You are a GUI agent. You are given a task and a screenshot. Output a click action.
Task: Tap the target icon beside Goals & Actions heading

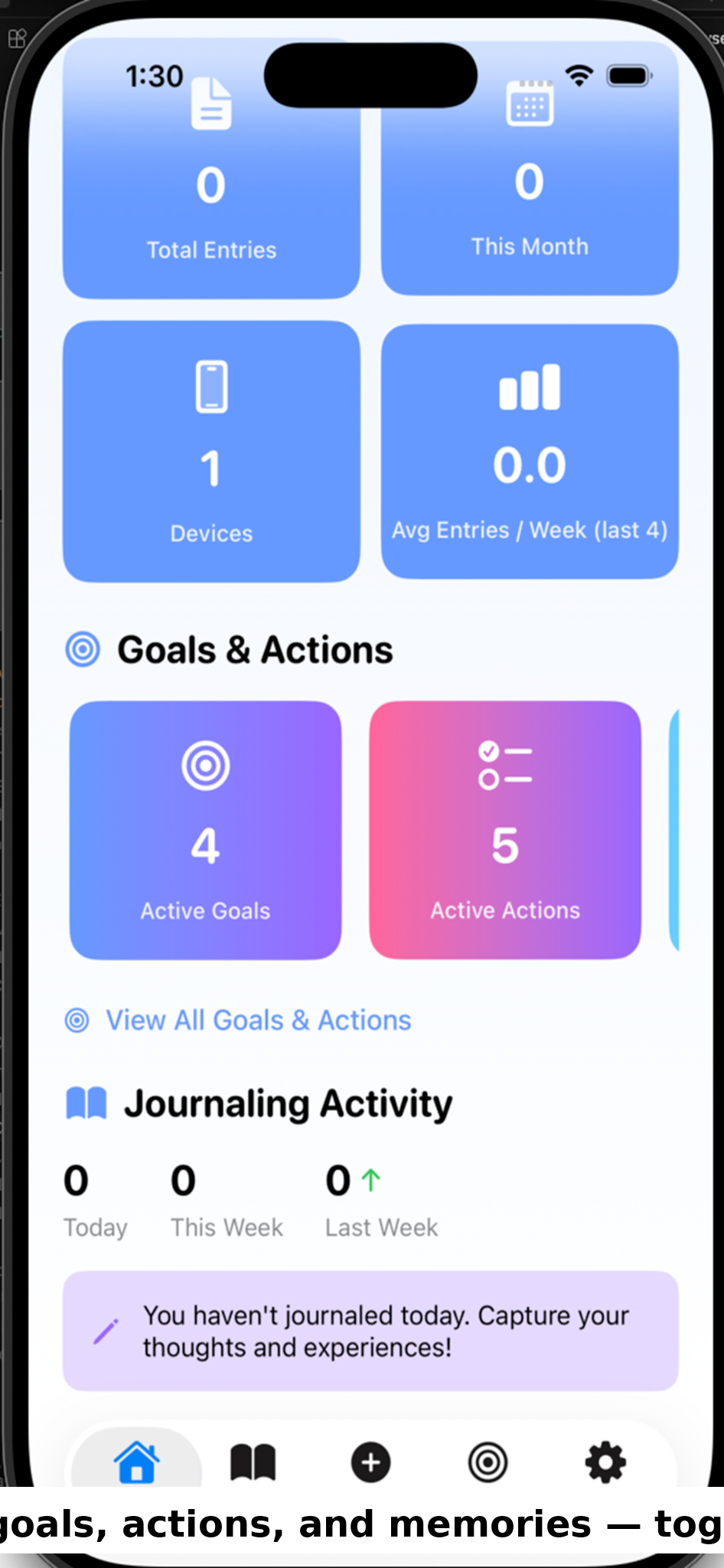[x=83, y=648]
